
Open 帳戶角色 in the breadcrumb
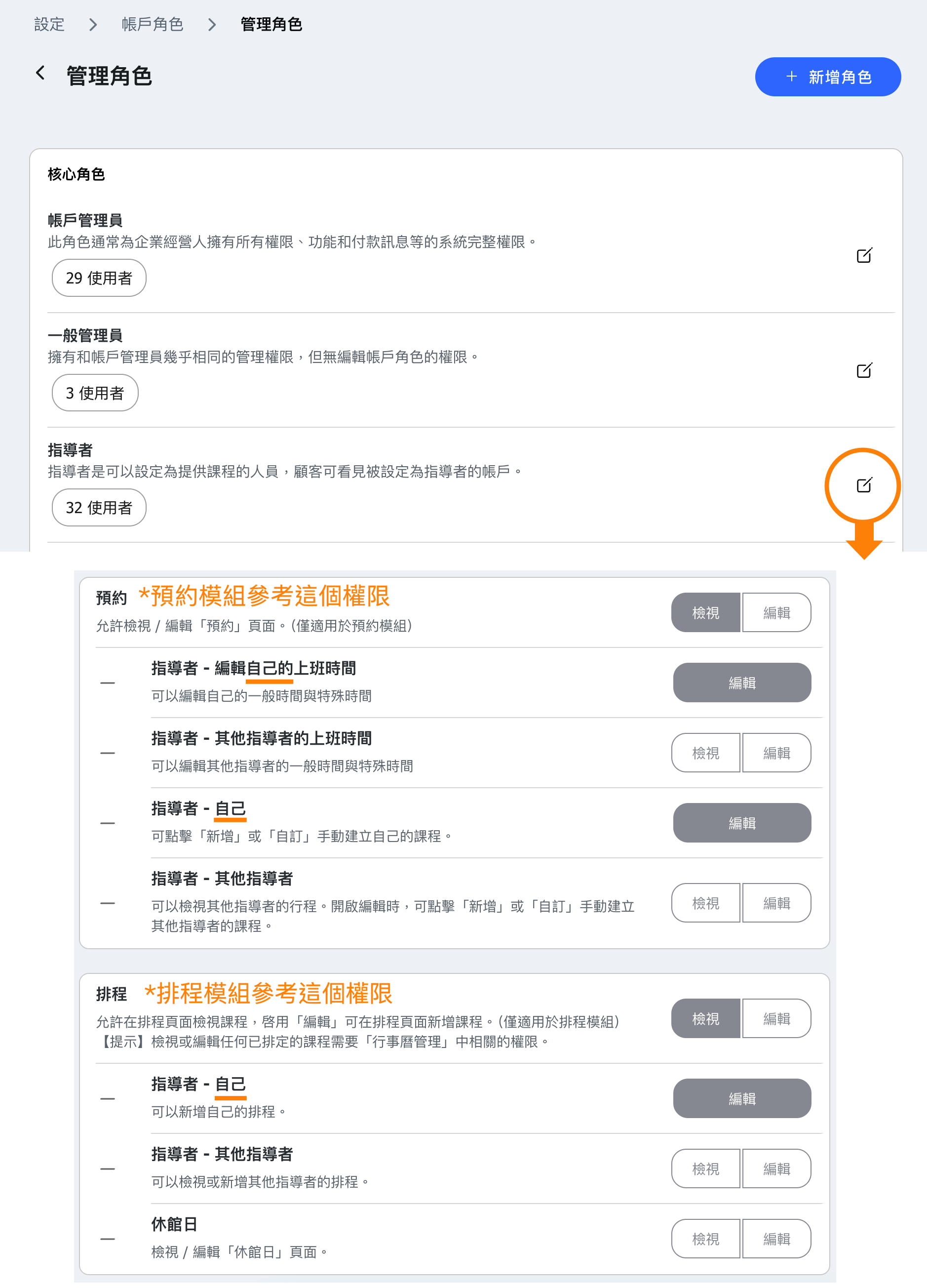pos(152,24)
